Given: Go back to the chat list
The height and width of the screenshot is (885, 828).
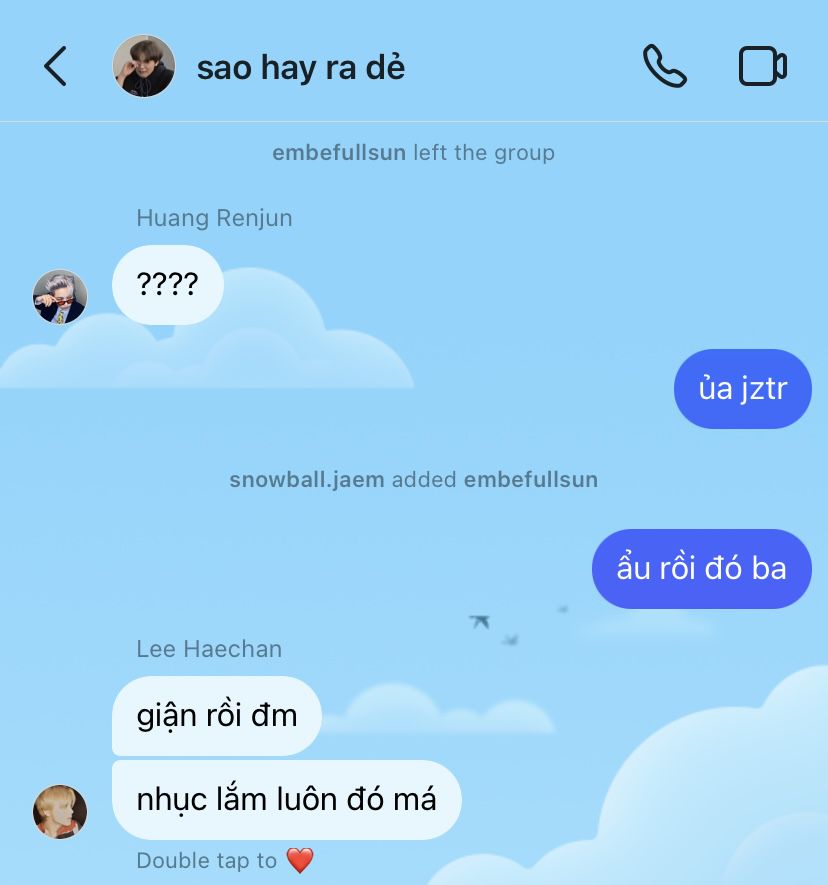Looking at the screenshot, I should pyautogui.click(x=56, y=67).
